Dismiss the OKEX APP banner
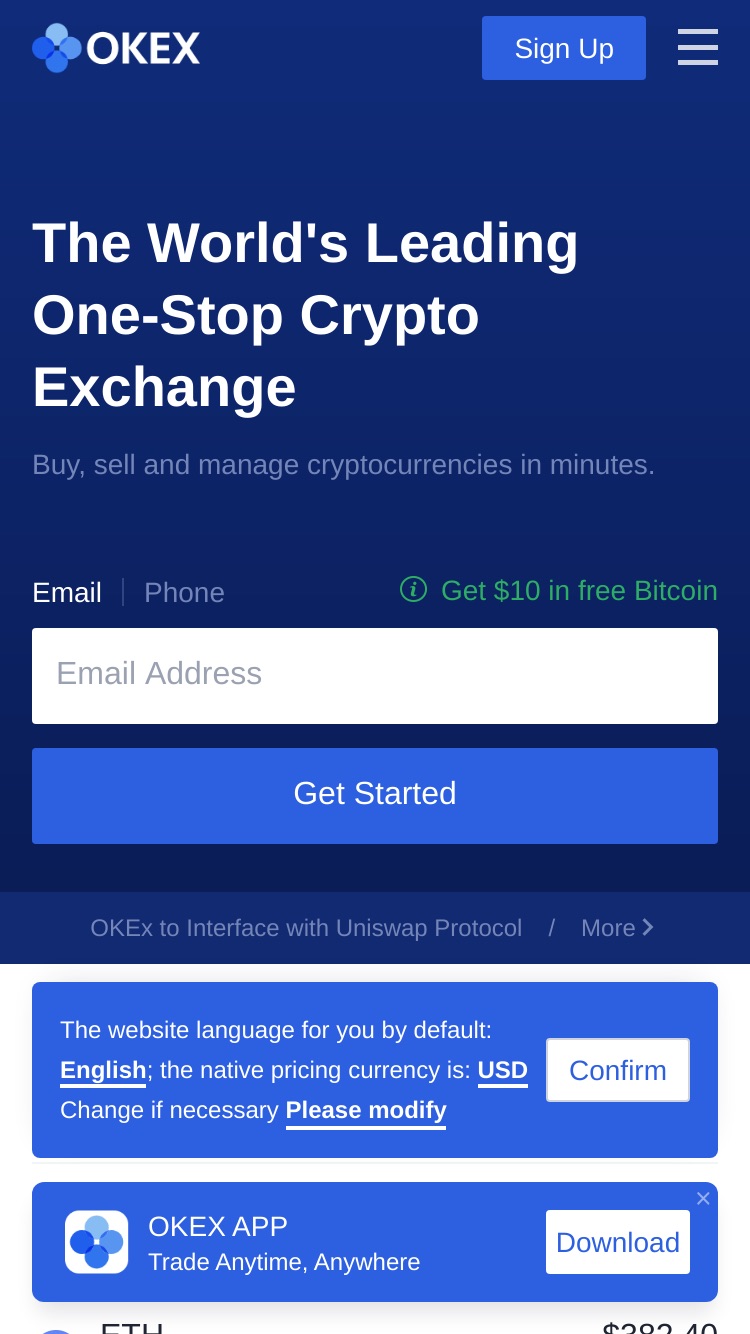The width and height of the screenshot is (750, 1334). pyautogui.click(x=703, y=1198)
